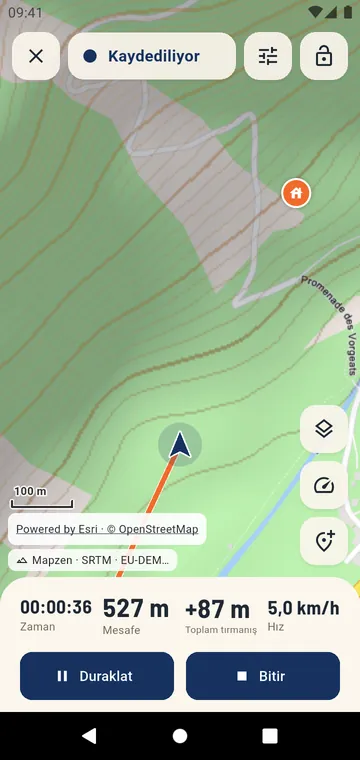Open the map layers selector
Viewport: 360px width, 760px height.
click(x=324, y=429)
